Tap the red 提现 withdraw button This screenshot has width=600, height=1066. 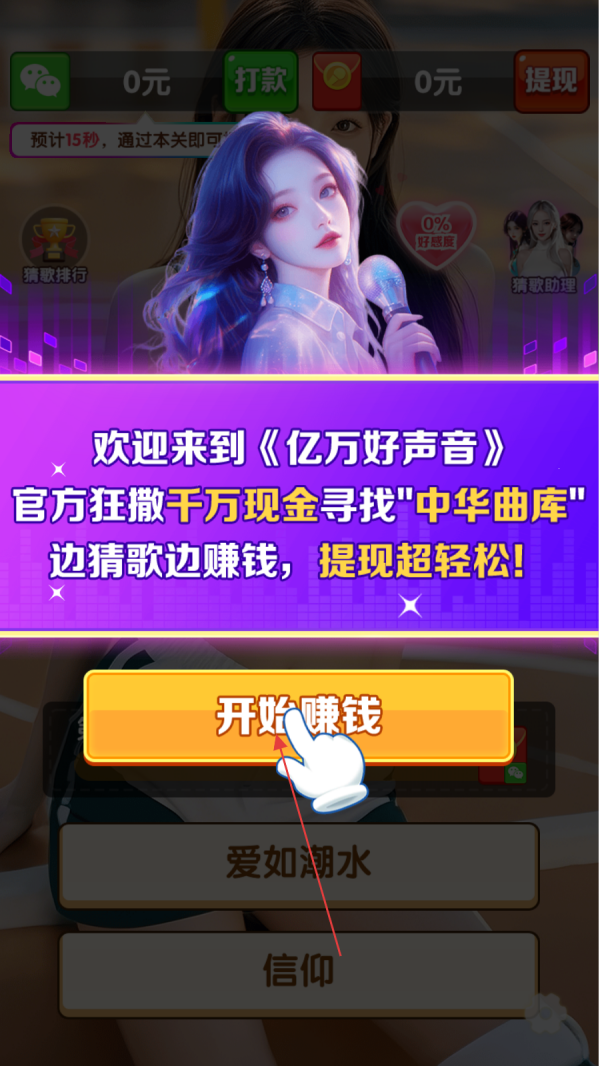pos(551,81)
